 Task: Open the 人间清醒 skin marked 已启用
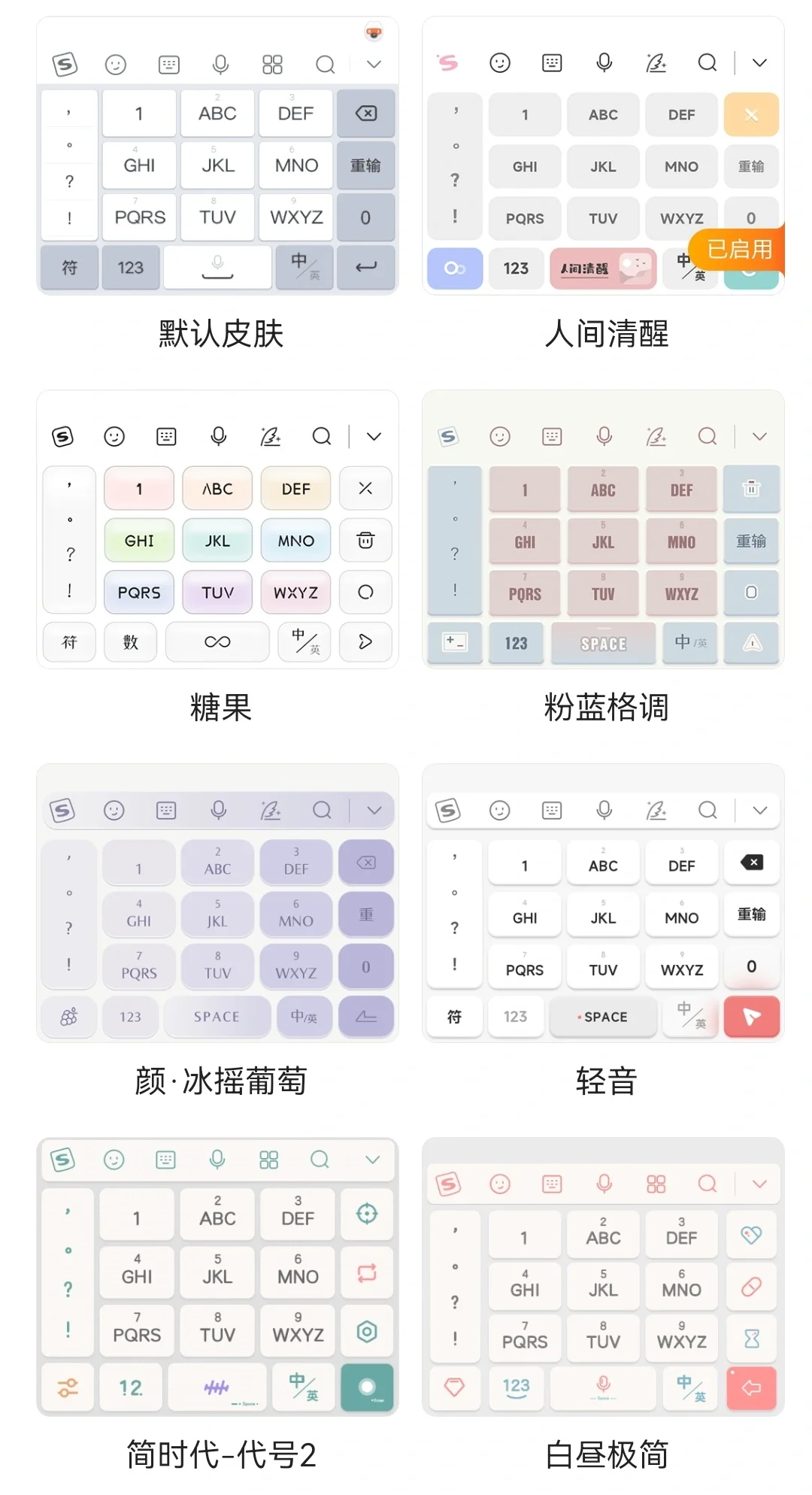(603, 156)
